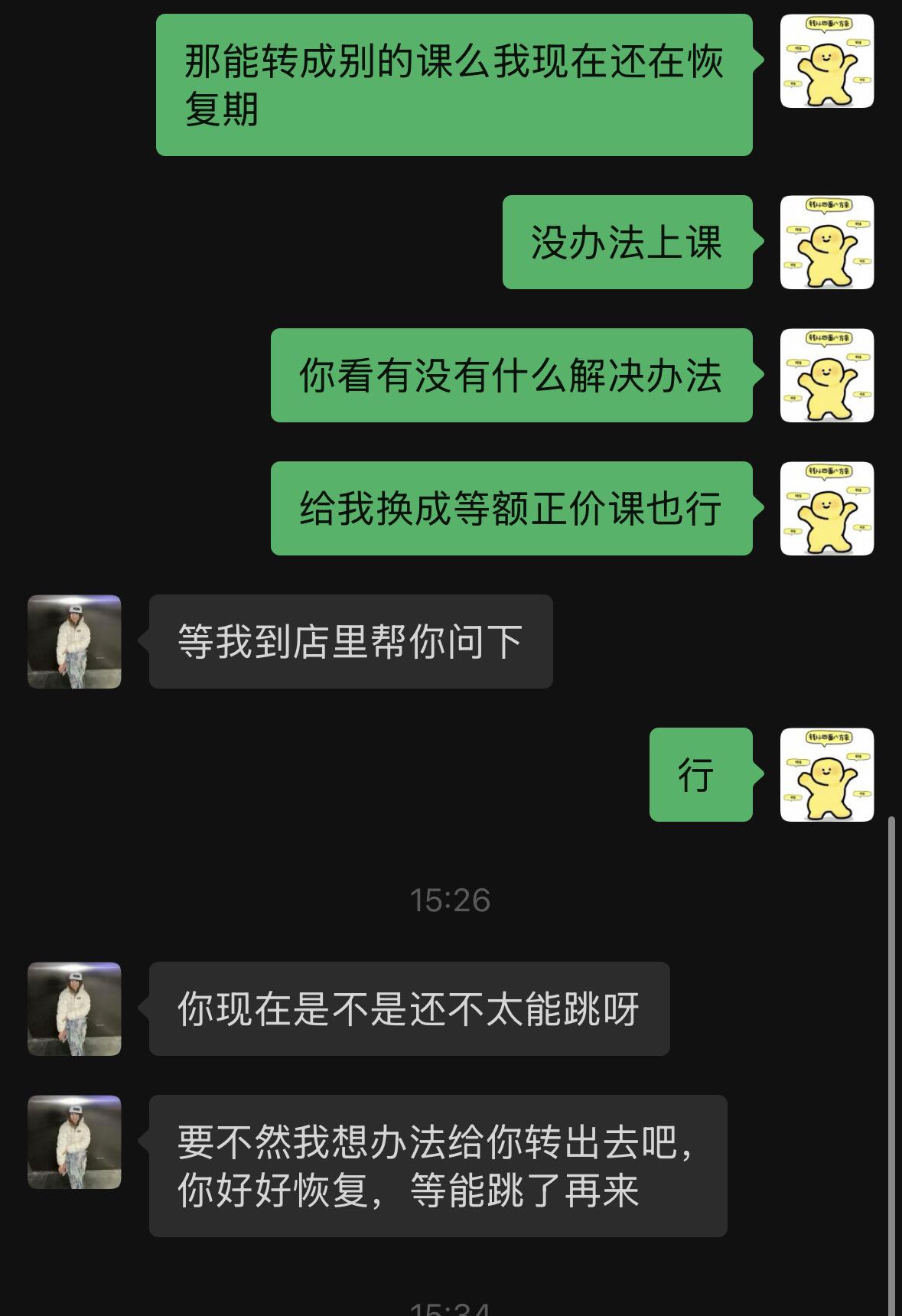Select the '行' message bubble
Viewport: 902px width, 1316px height.
(x=699, y=775)
